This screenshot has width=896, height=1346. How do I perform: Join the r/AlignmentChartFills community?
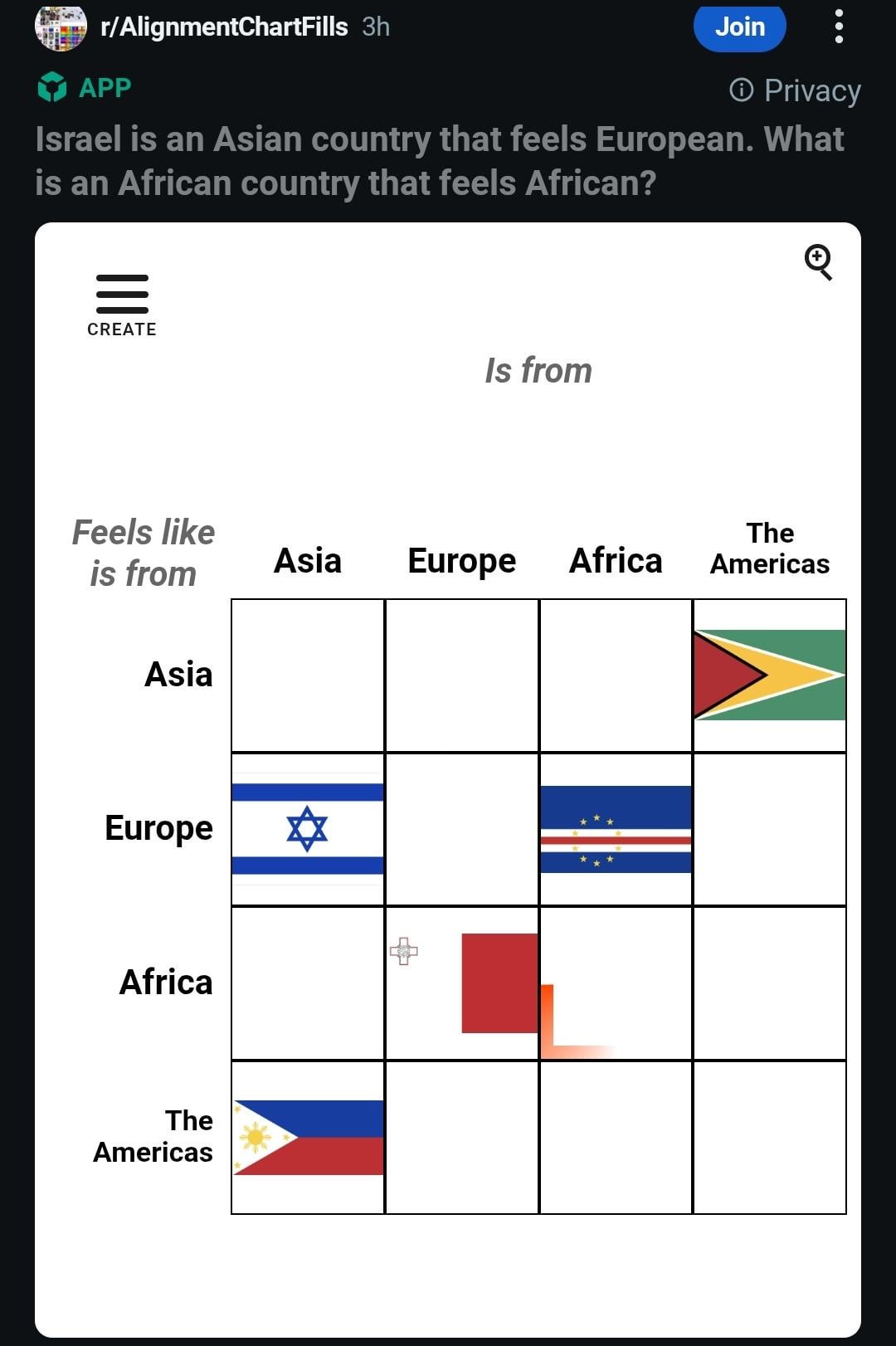[739, 27]
